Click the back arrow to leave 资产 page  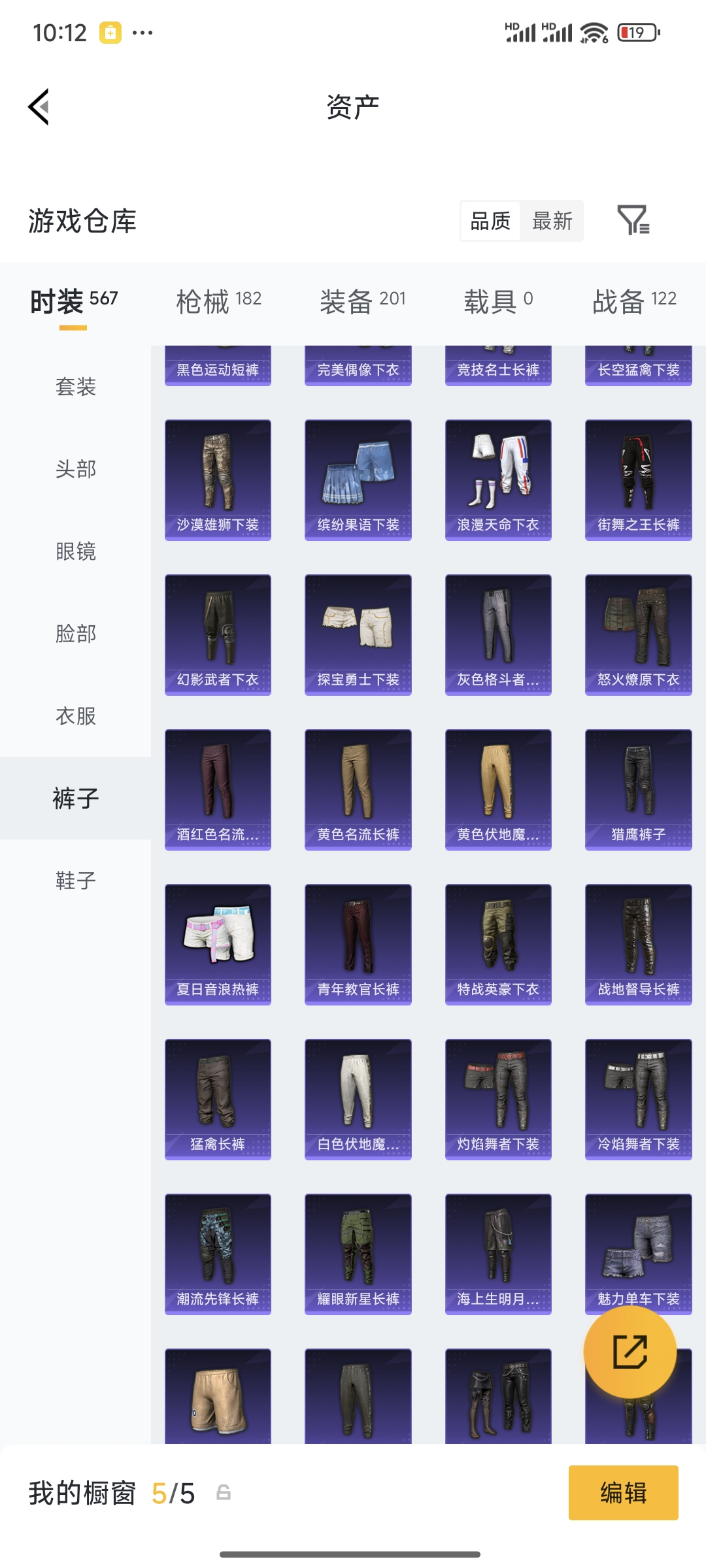pos(39,108)
